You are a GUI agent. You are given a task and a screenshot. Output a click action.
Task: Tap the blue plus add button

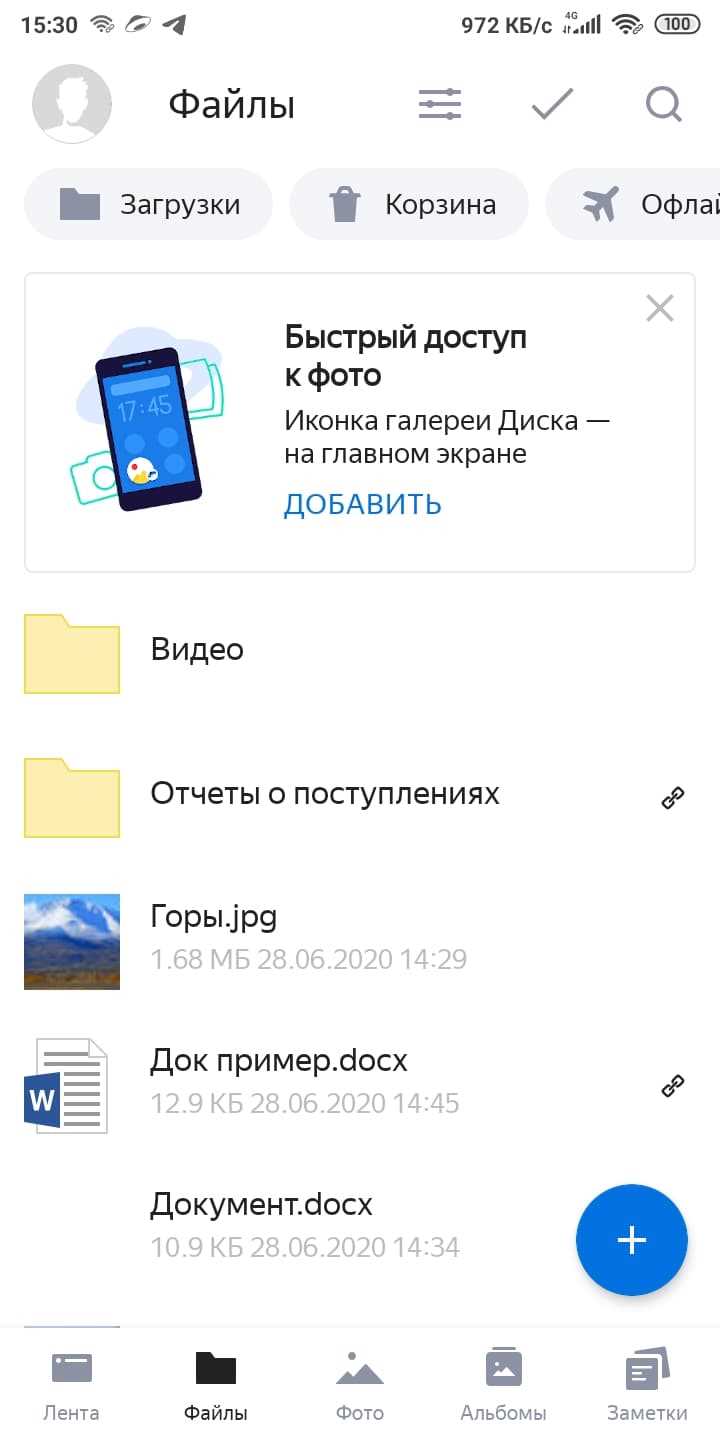[x=631, y=1240]
